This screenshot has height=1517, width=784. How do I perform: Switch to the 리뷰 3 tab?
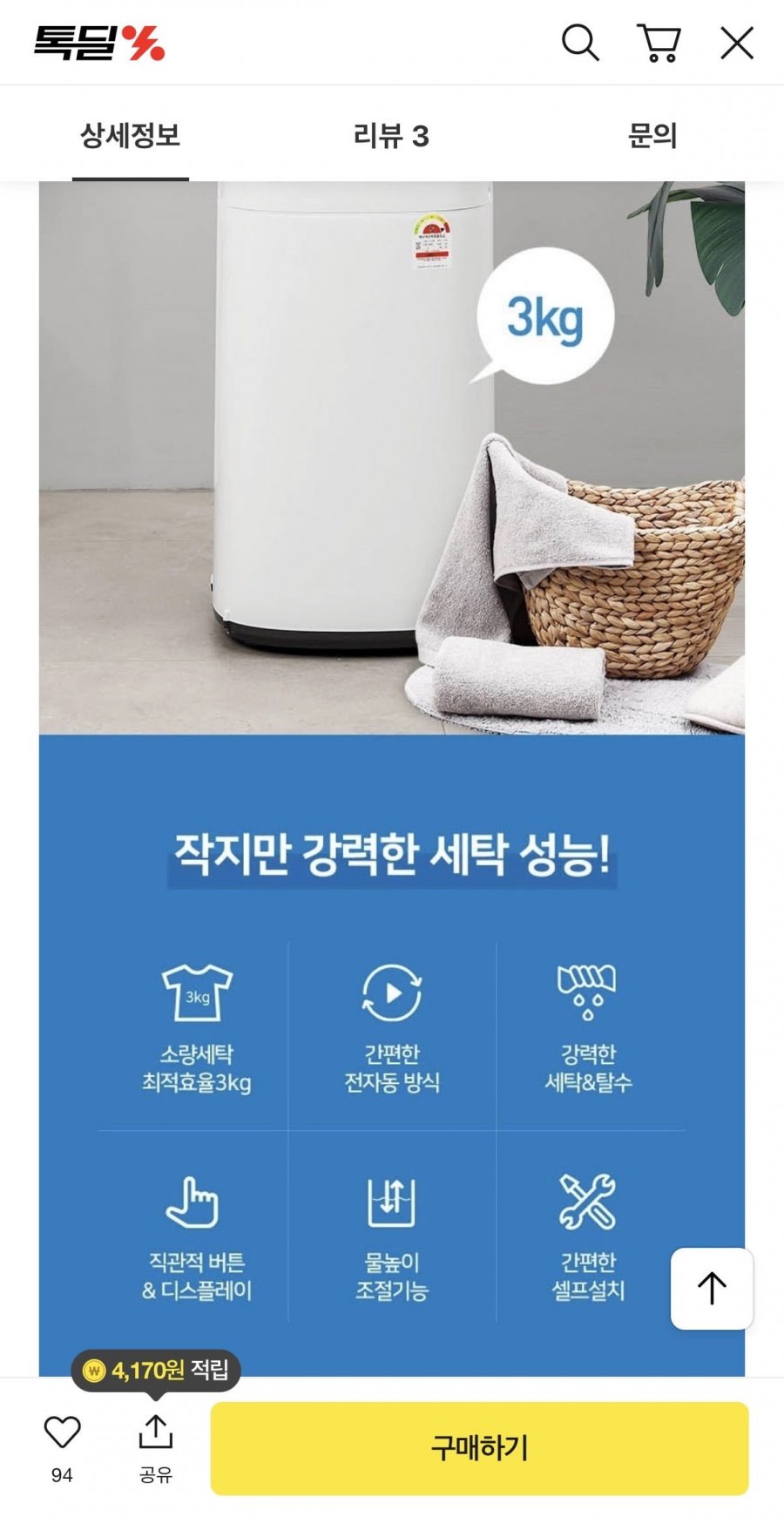click(391, 136)
